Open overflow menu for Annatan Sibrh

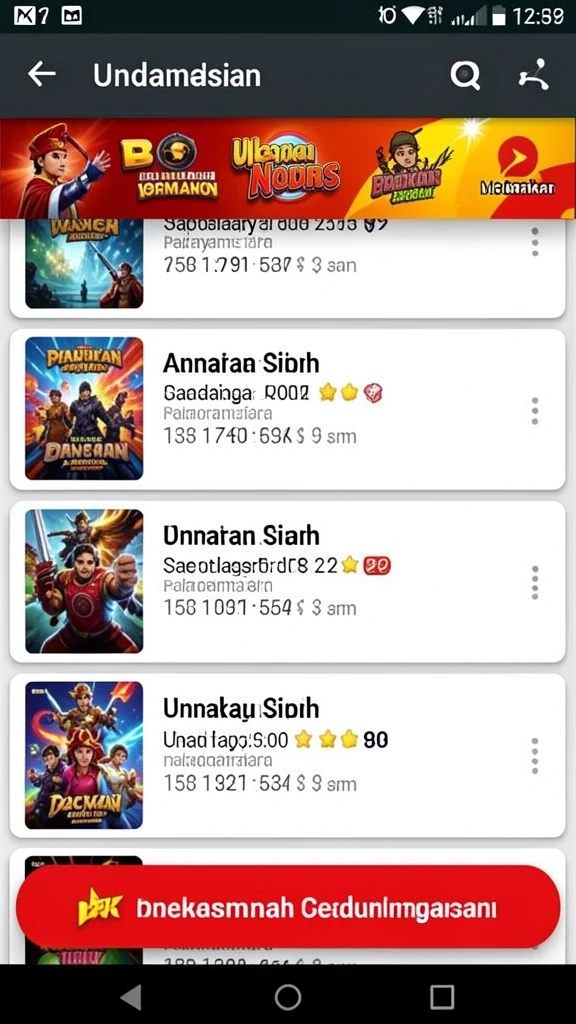coord(535,411)
